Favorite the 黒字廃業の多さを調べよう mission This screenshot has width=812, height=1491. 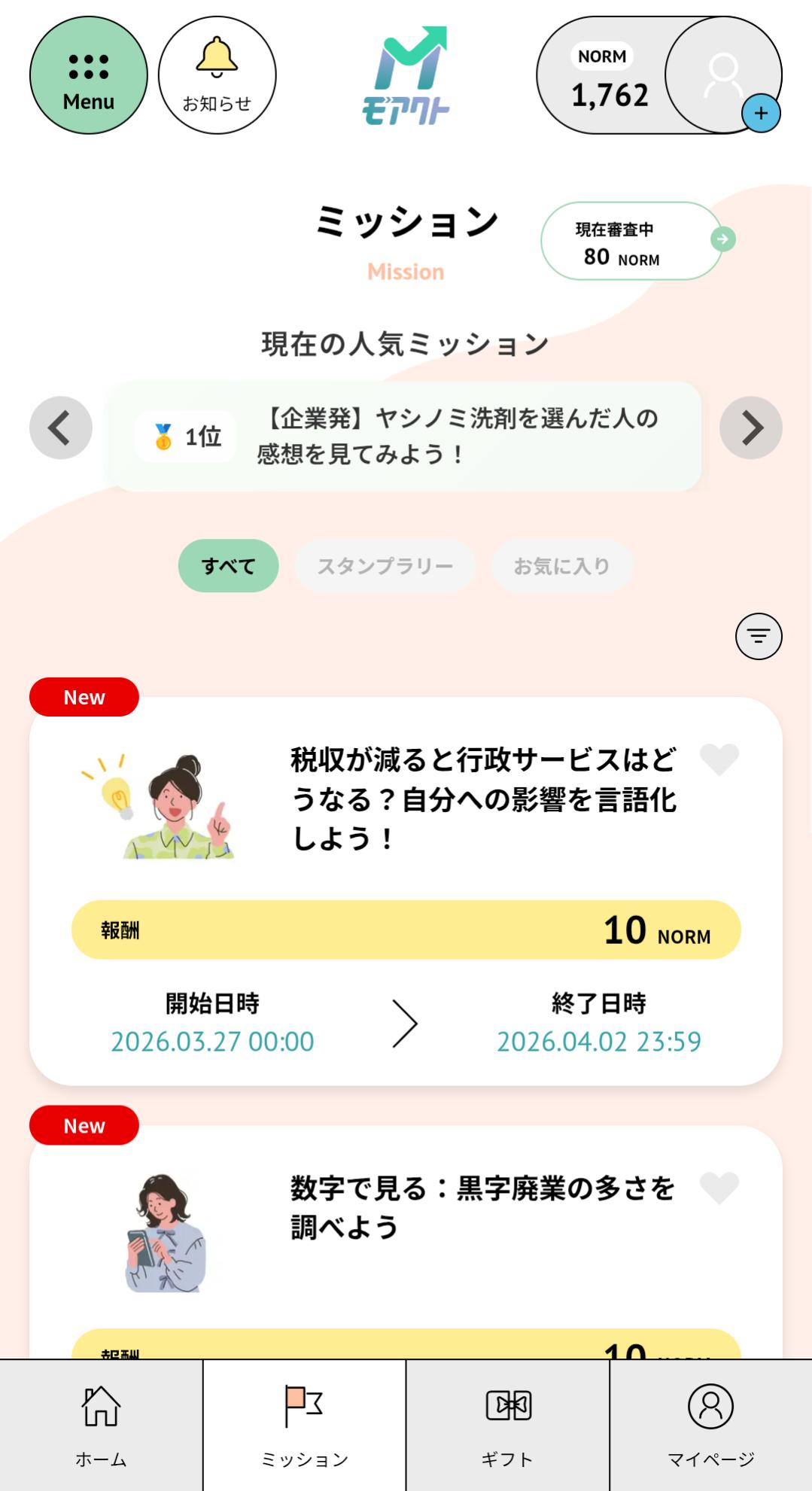click(x=719, y=1188)
